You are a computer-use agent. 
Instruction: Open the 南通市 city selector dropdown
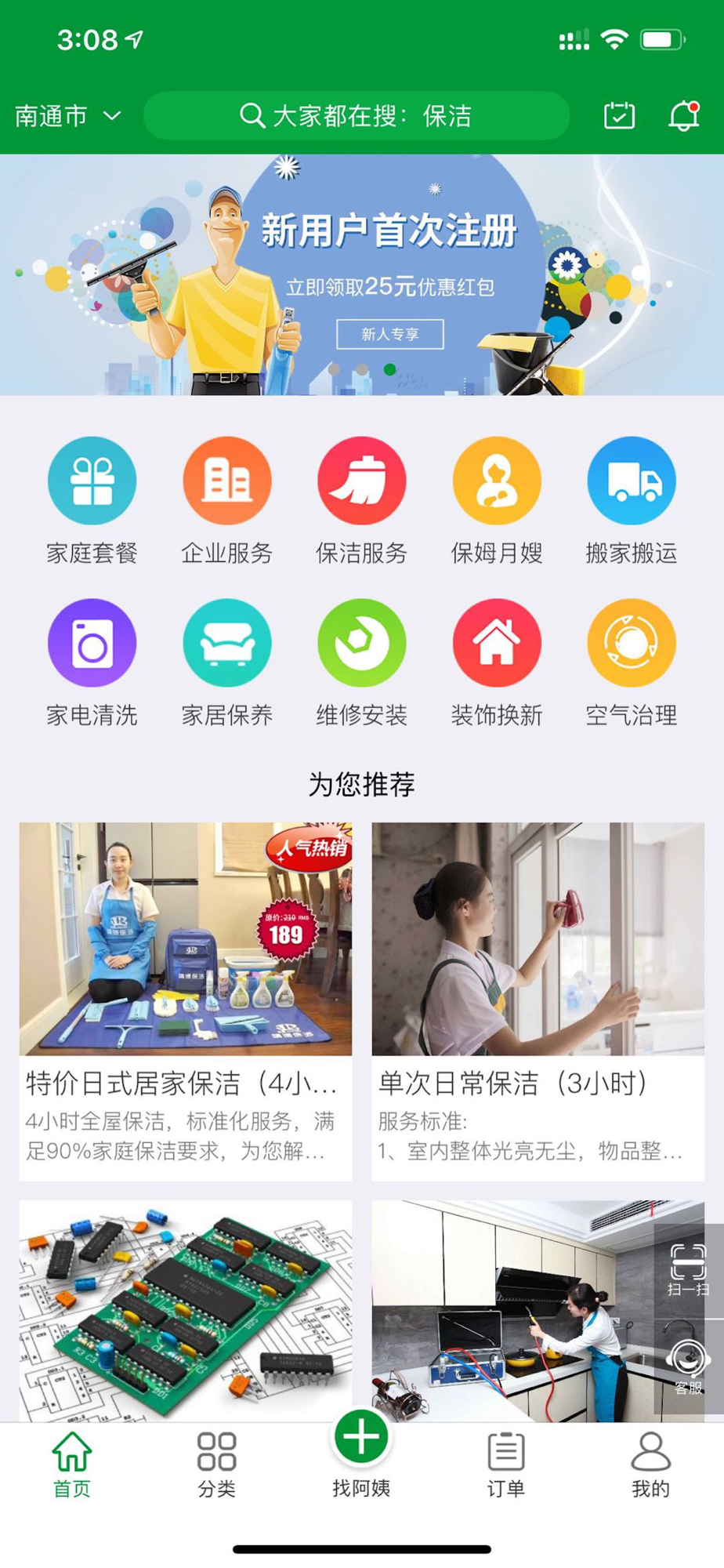point(68,116)
